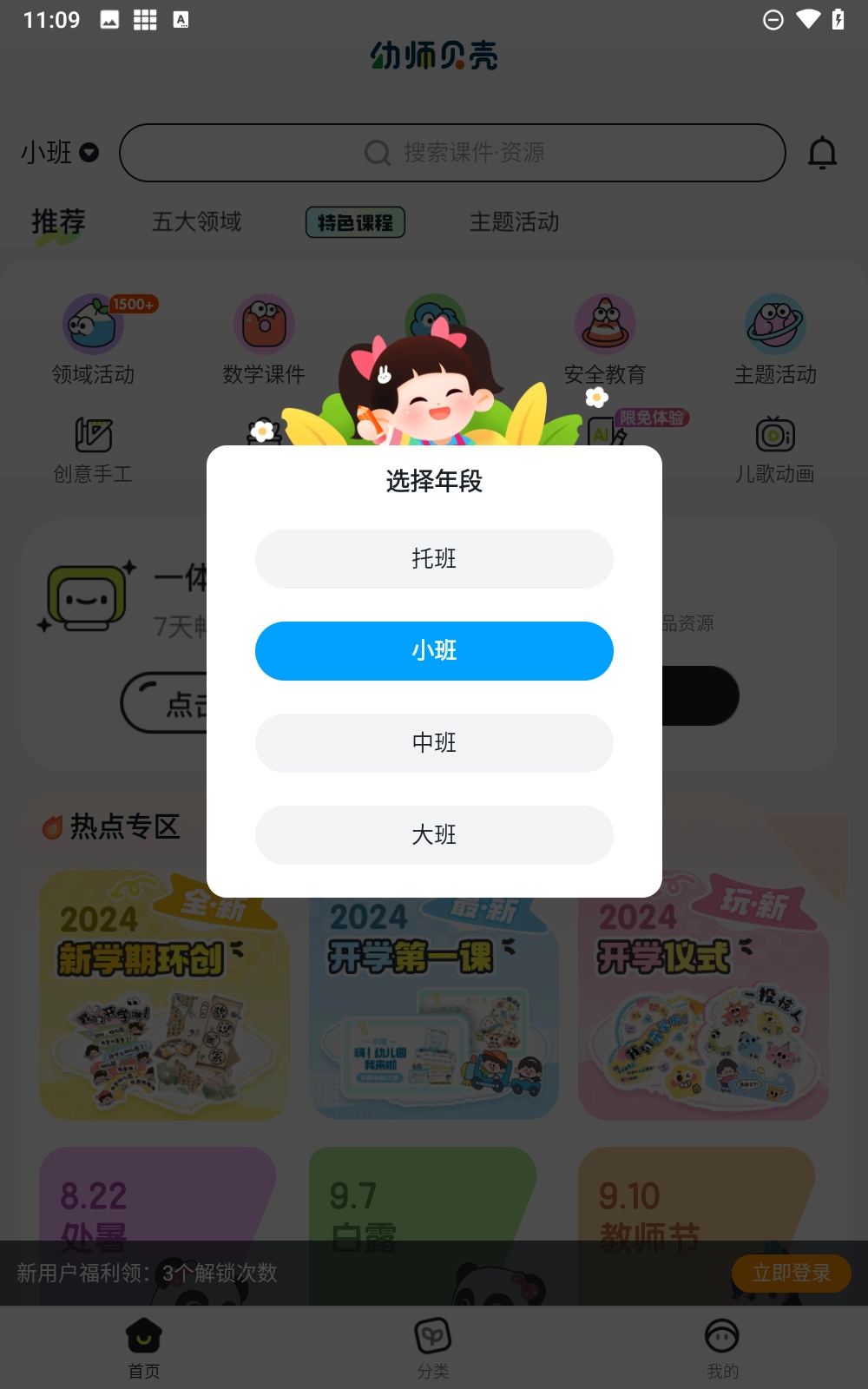Viewport: 868px width, 1389px height.
Task: Pick 大班 as the age group
Action: 434,834
